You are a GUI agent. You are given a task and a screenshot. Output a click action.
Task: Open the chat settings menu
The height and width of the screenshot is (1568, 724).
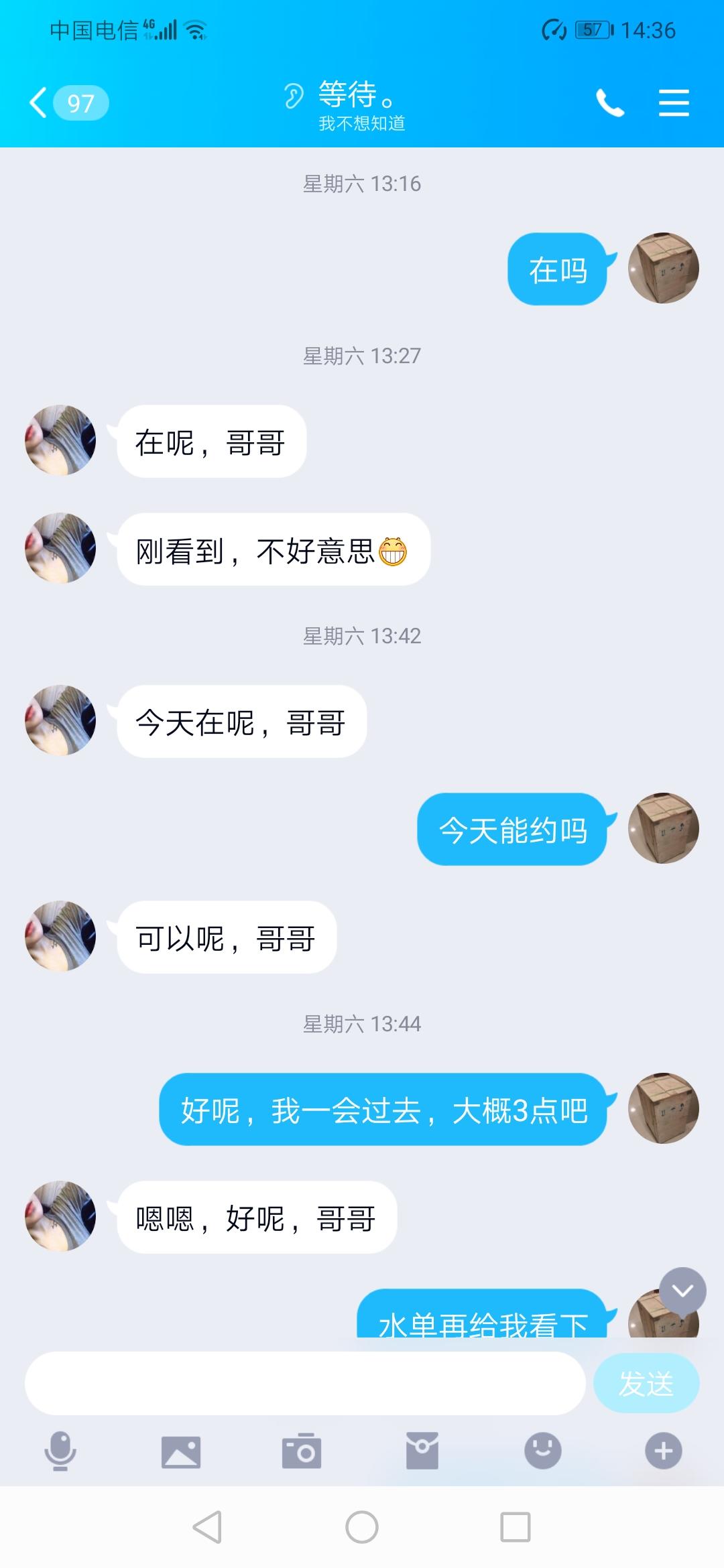(x=673, y=103)
